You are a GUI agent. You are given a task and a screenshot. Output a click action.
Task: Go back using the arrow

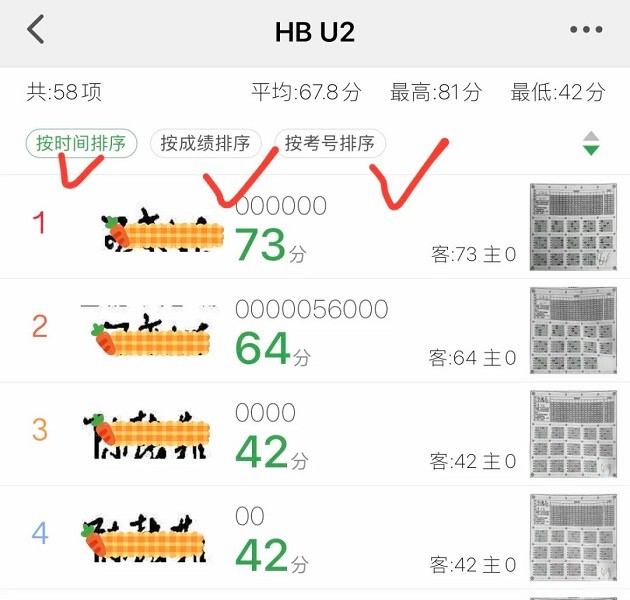pyautogui.click(x=36, y=30)
